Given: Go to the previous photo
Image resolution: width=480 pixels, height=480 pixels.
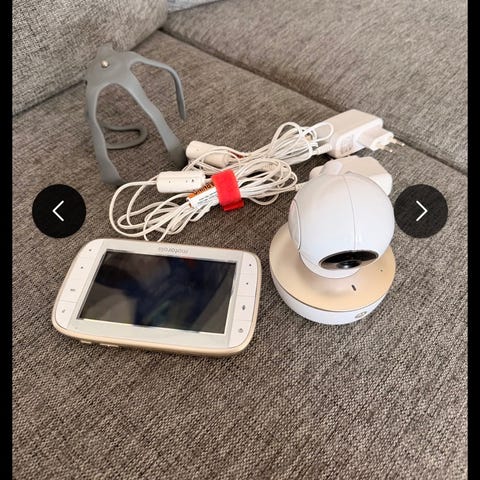Looking at the screenshot, I should [59, 211].
